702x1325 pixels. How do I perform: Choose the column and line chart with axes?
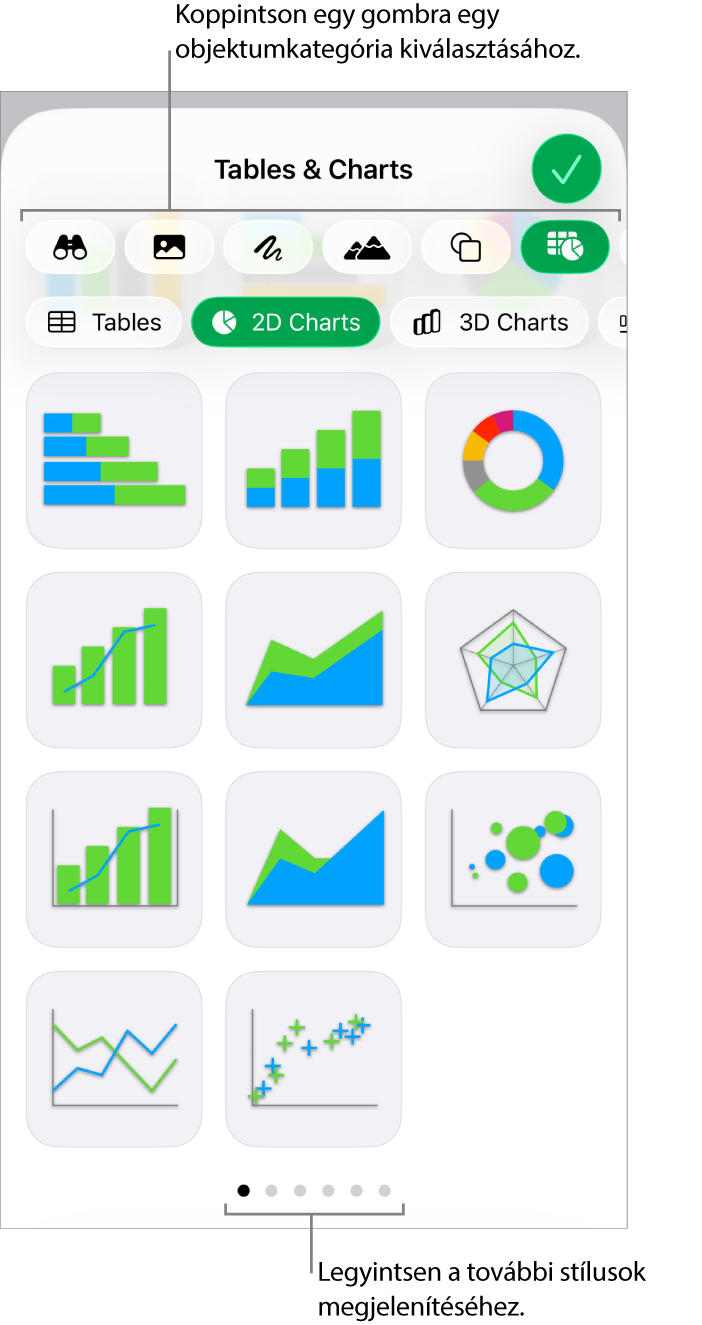click(114, 859)
